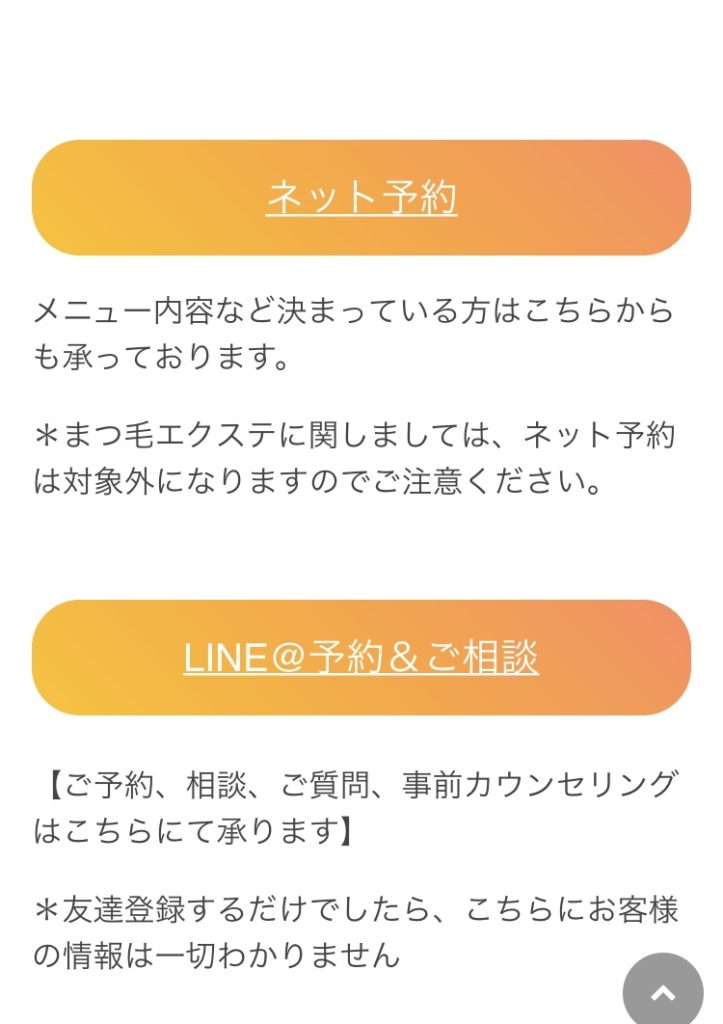Open the ネット予約 booking button
The image size is (723, 1024).
coord(361,198)
